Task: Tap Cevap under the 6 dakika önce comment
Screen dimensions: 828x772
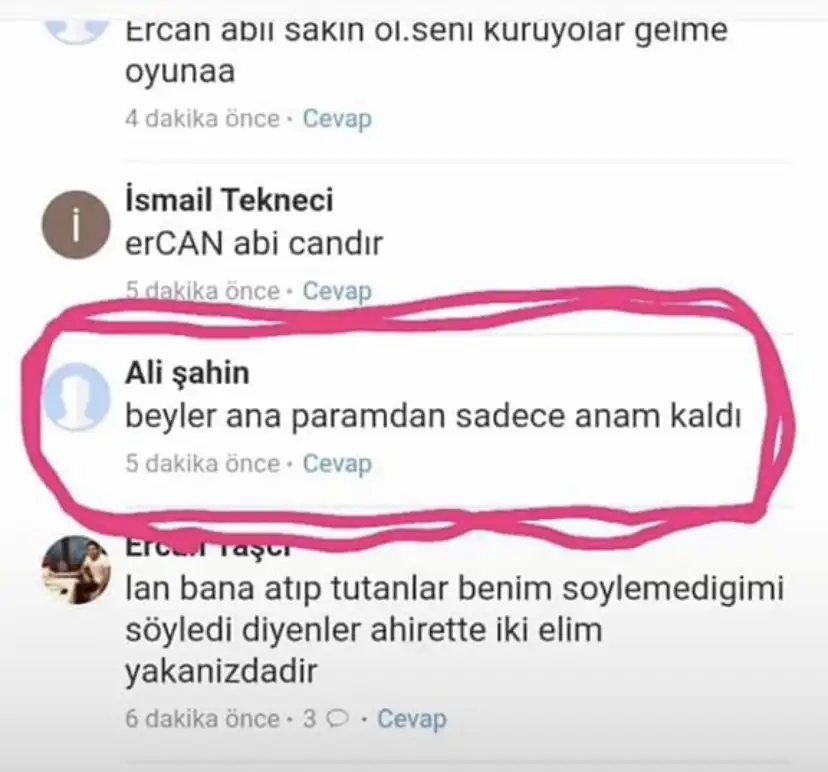Action: coord(411,718)
